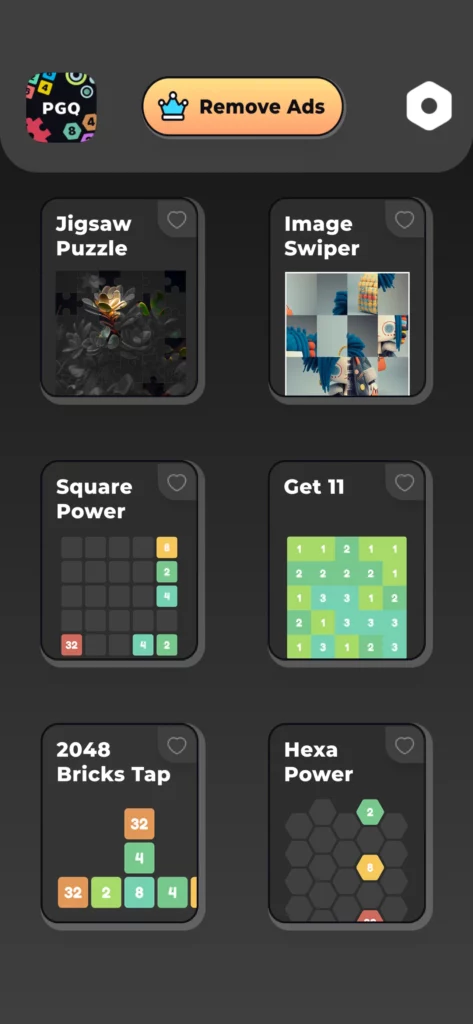Viewport: 473px width, 1024px height.
Task: Favorite Hexa Power with the heart
Action: (404, 745)
